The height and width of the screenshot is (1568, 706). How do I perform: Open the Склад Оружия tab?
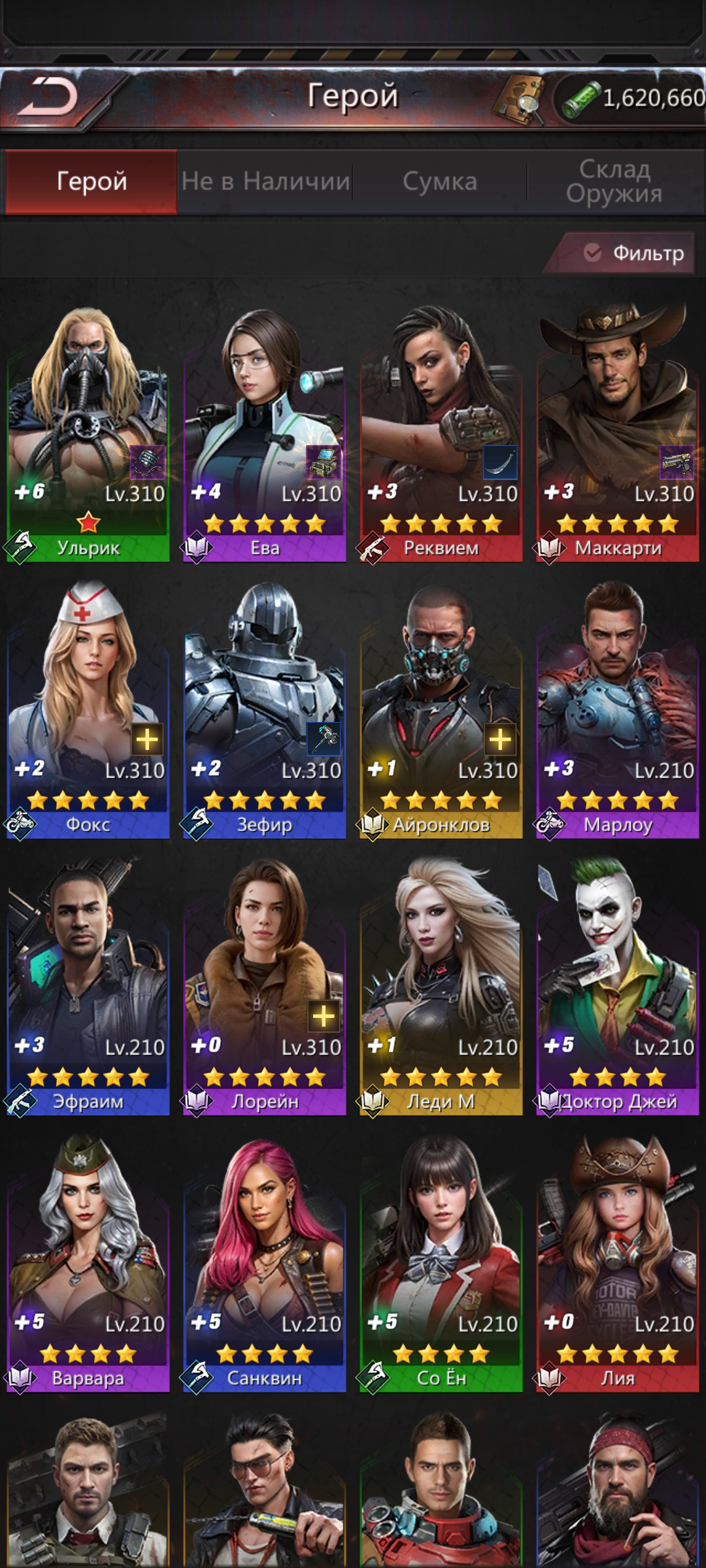pyautogui.click(x=614, y=182)
